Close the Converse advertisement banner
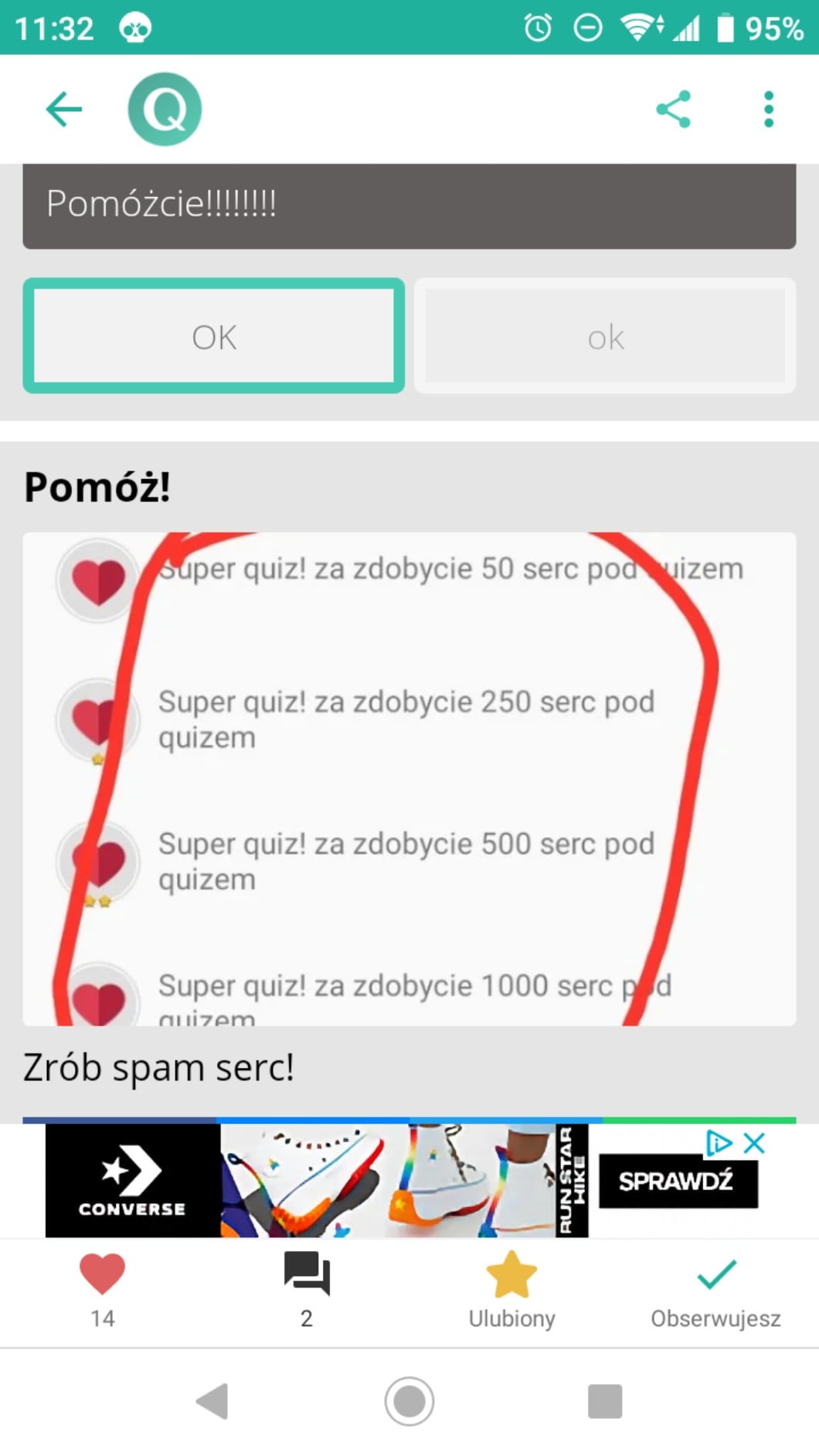 pos(755,1143)
